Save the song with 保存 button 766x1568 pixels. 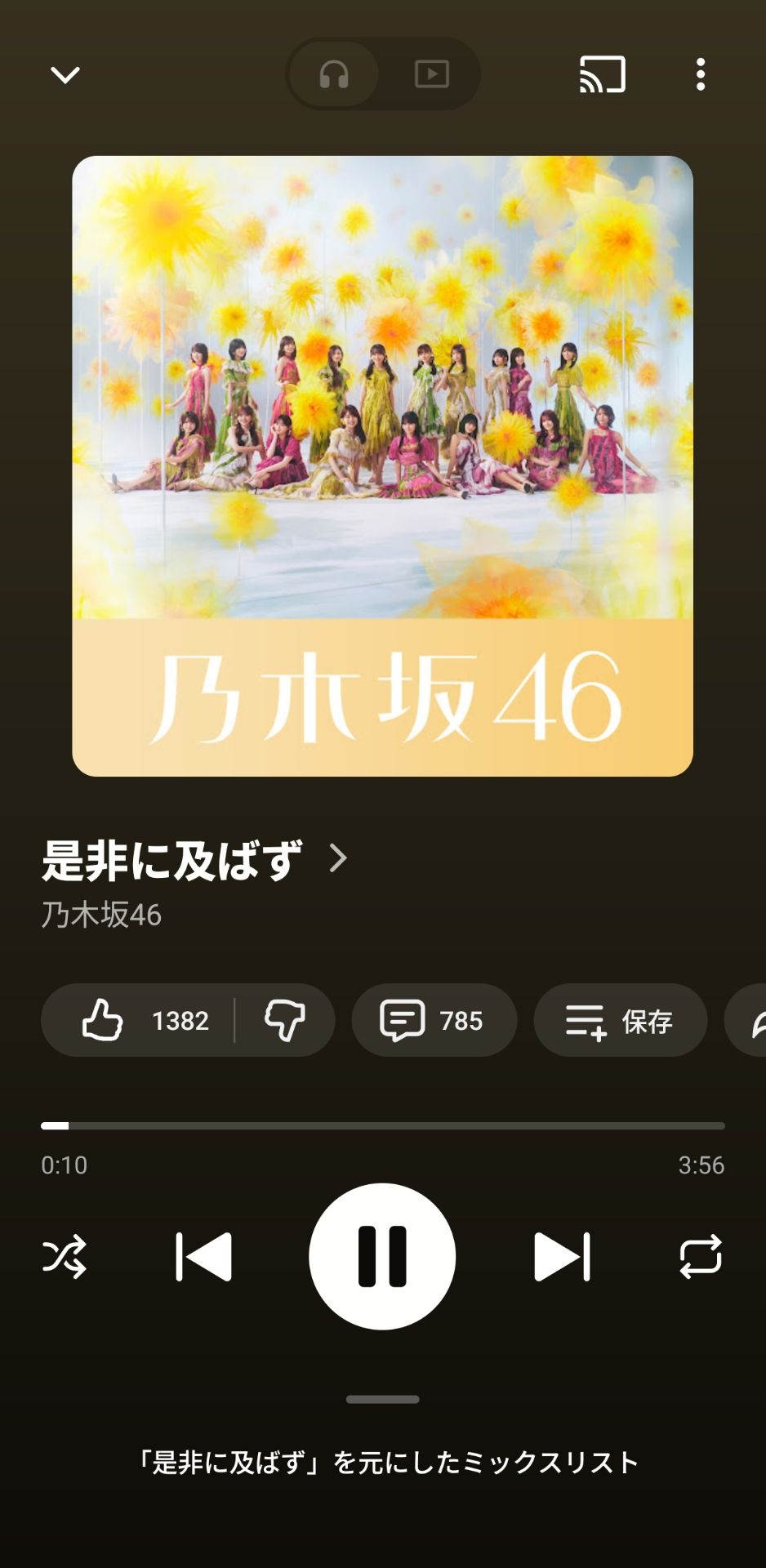click(x=620, y=1020)
